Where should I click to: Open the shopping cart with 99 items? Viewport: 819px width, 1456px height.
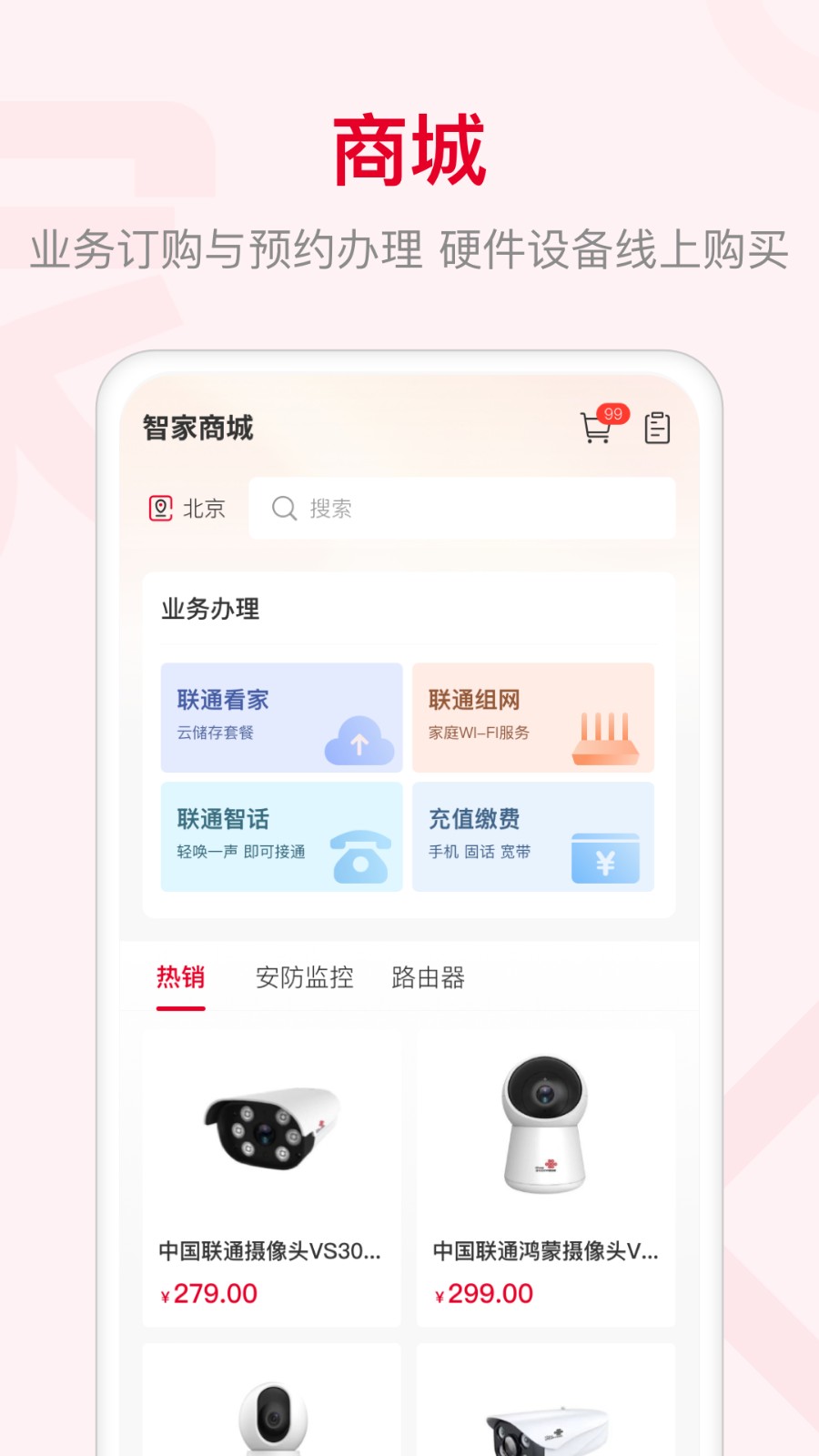[596, 428]
